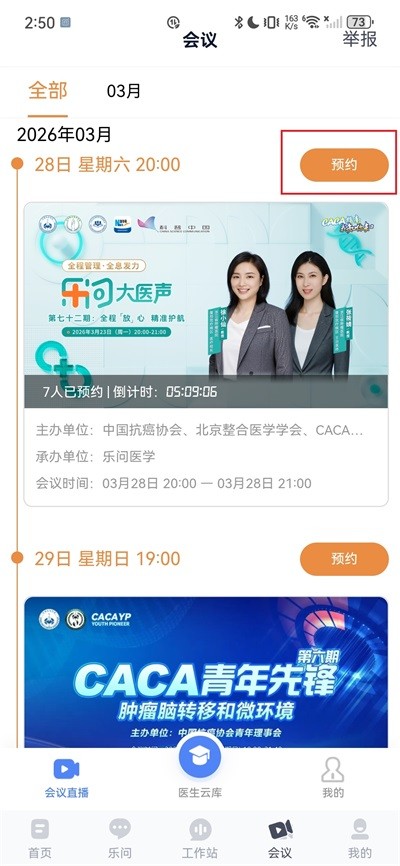Select the 会议 bottom tab
Image resolution: width=400 pixels, height=866 pixels.
[280, 838]
